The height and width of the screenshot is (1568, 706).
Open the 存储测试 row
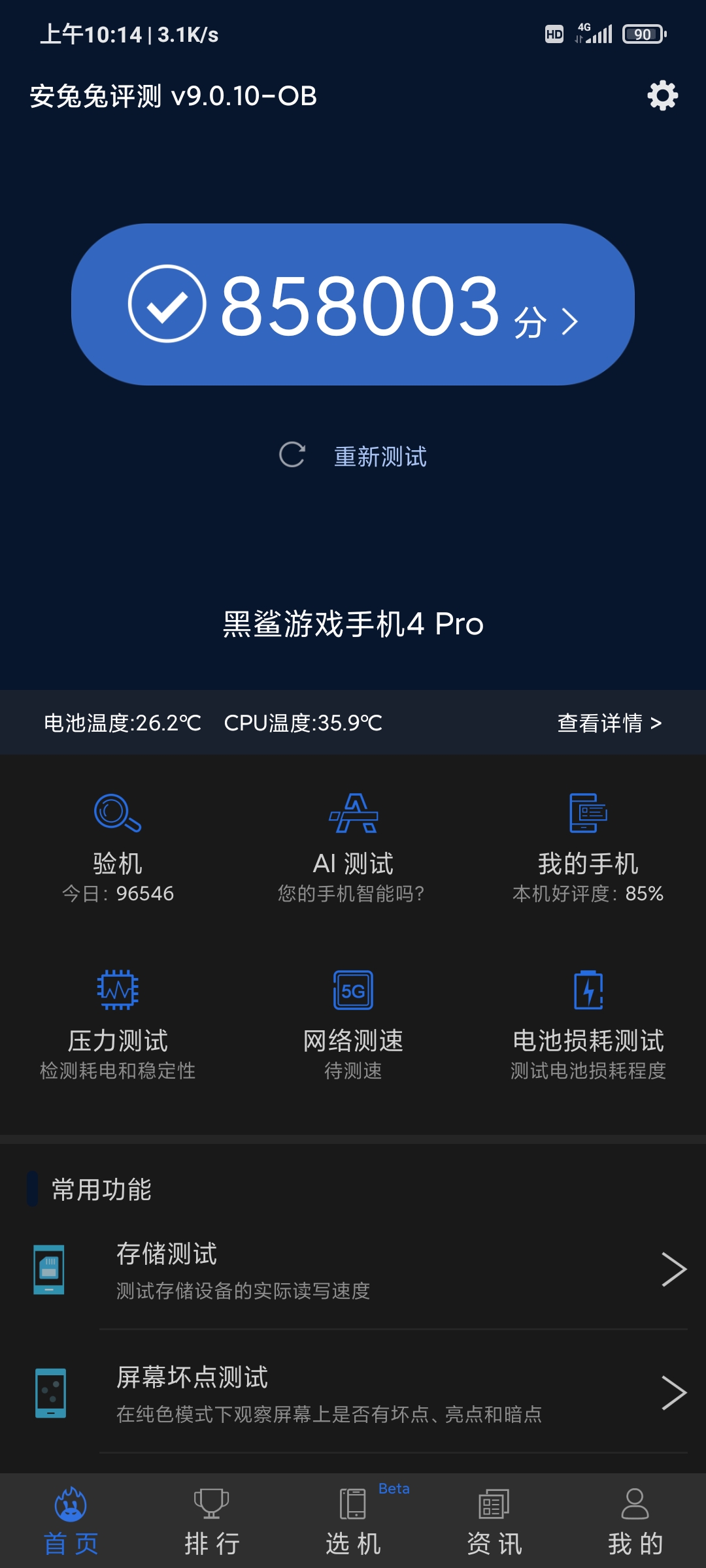[x=353, y=1269]
